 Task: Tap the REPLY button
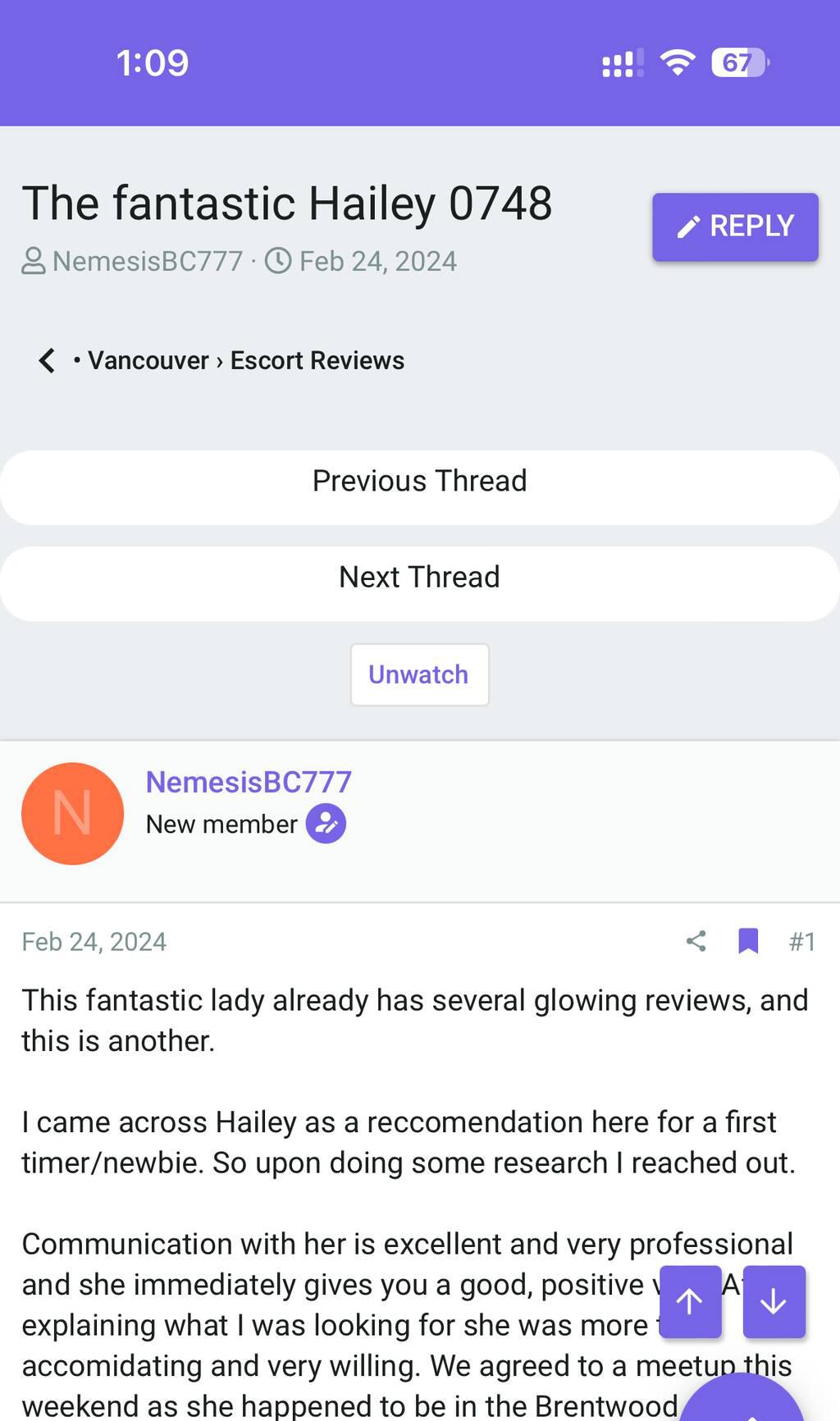[735, 226]
